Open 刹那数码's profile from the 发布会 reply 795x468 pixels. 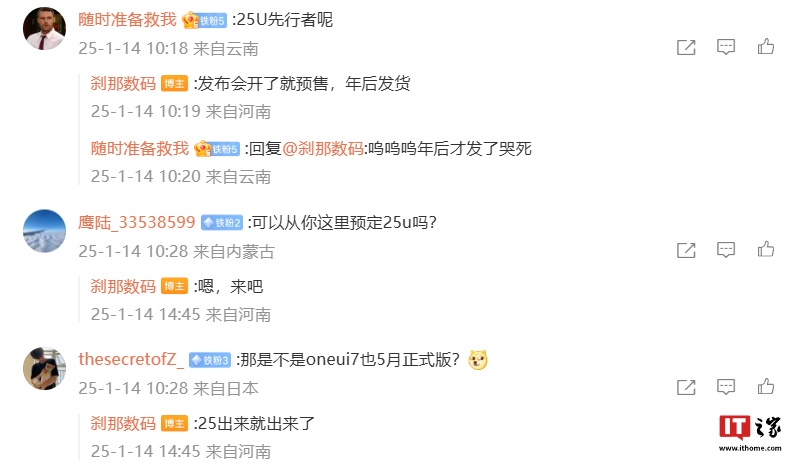click(x=123, y=84)
